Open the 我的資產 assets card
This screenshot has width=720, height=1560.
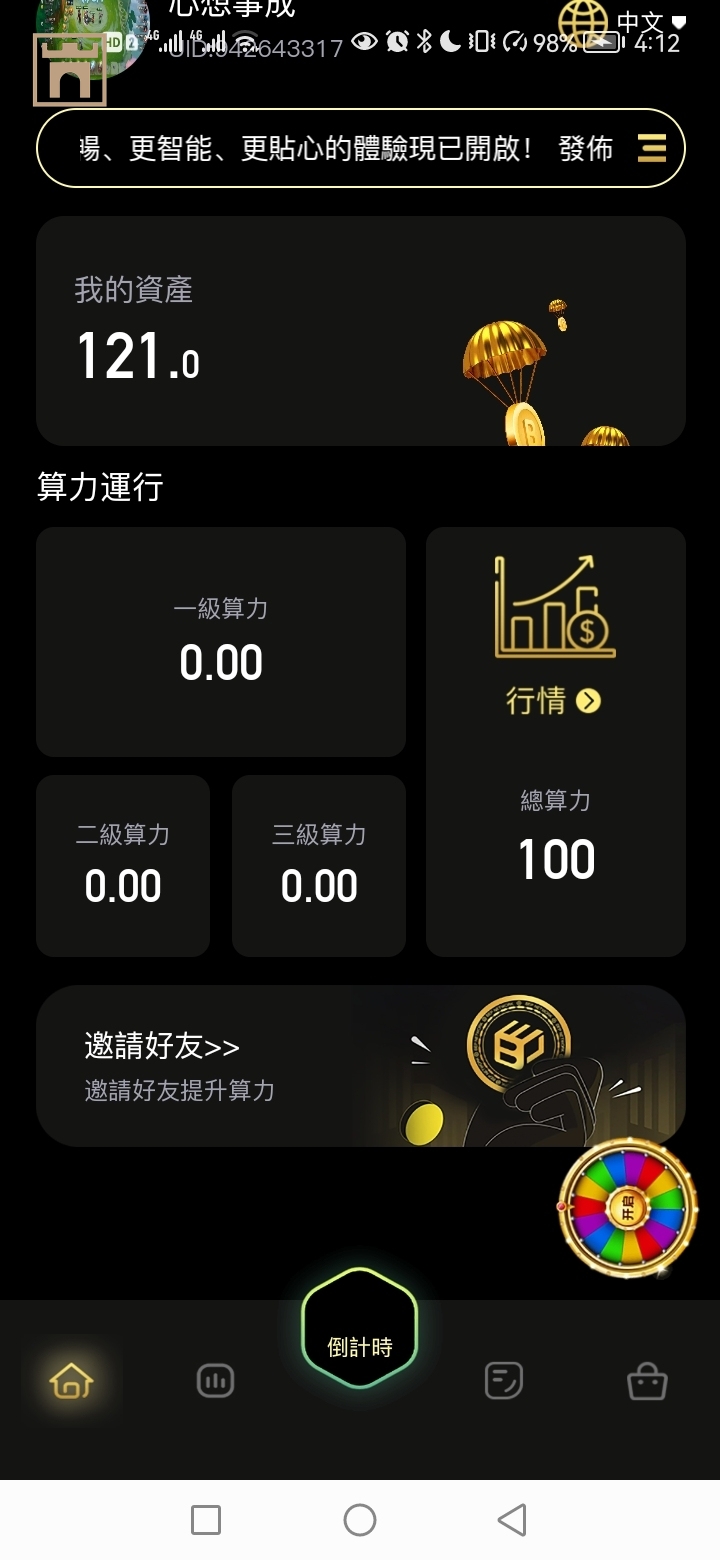(360, 331)
